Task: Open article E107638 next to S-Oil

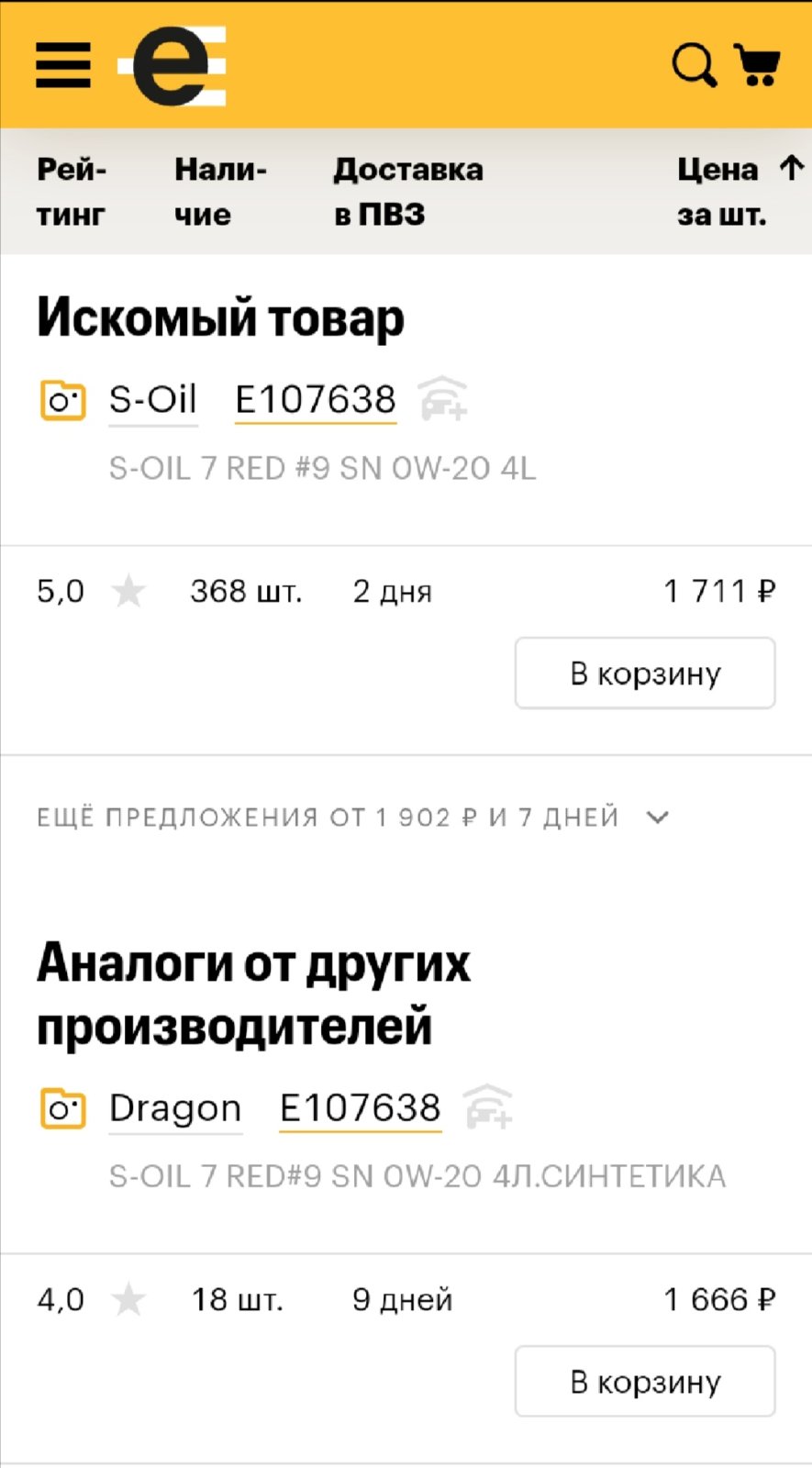Action: coord(316,400)
